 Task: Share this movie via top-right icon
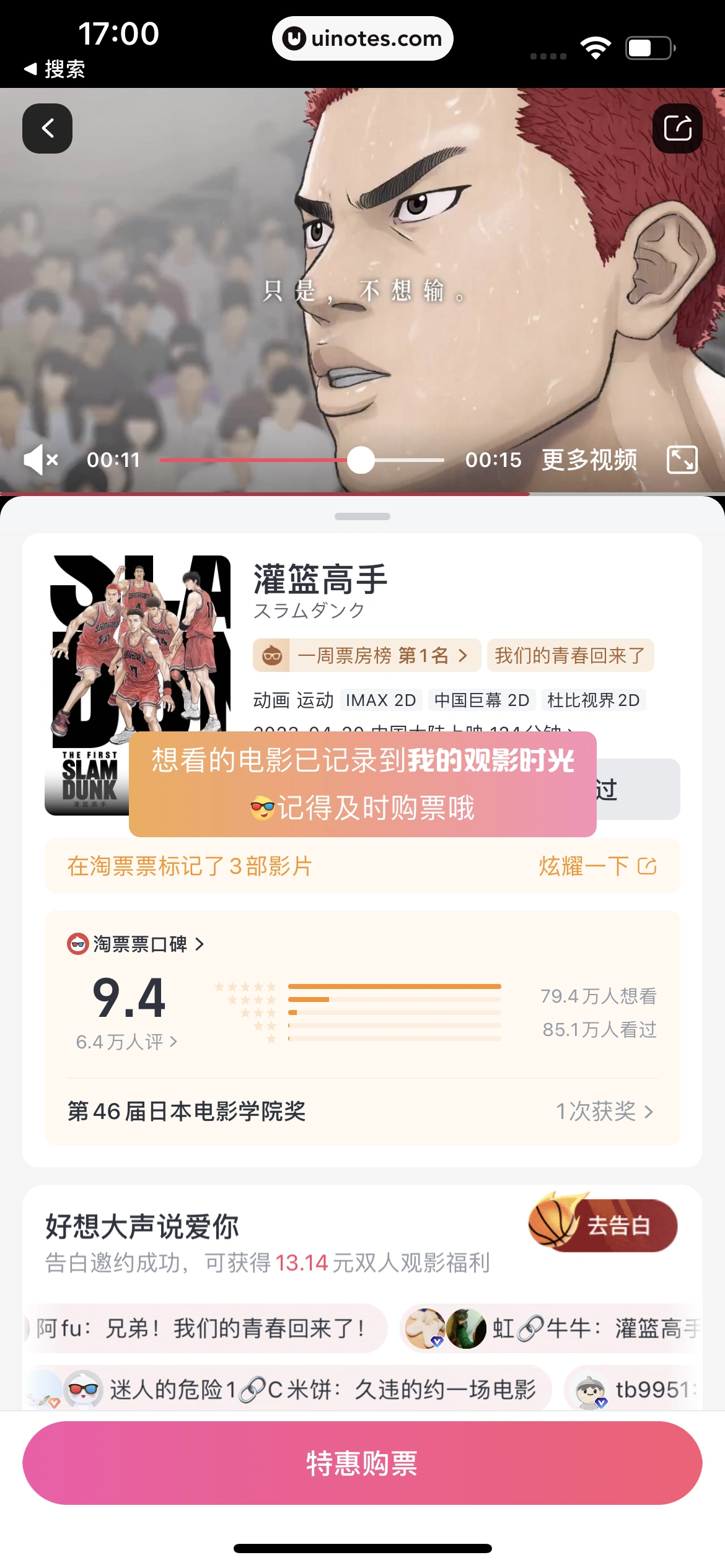tap(677, 128)
